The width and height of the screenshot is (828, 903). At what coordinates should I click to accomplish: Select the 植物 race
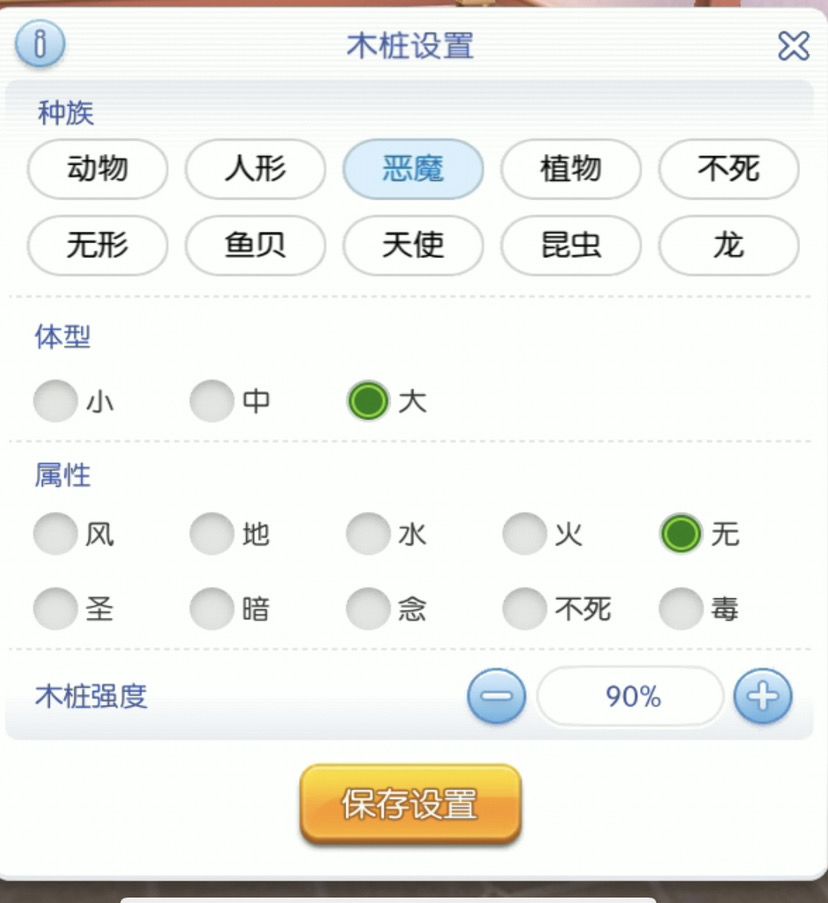click(x=571, y=170)
